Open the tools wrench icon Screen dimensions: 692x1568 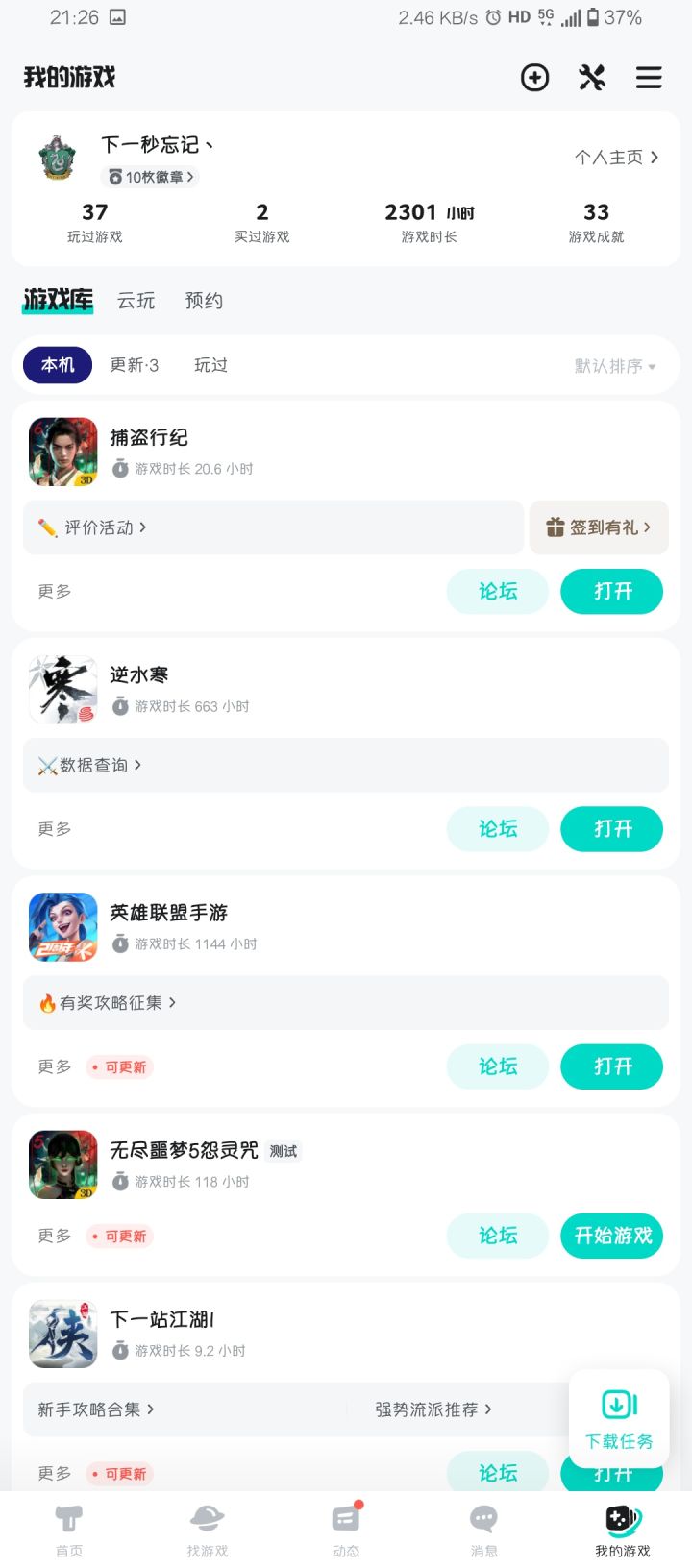tap(592, 78)
